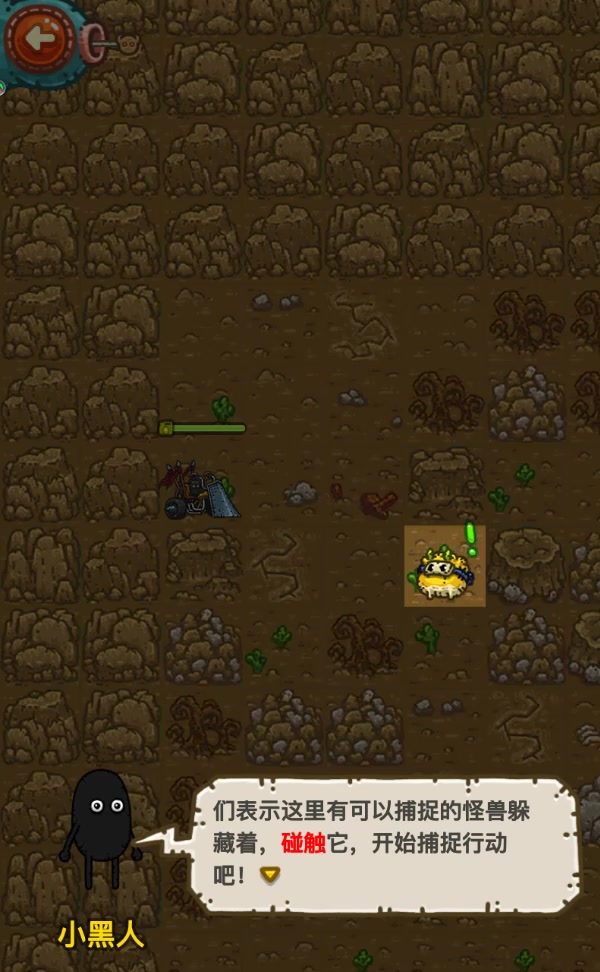Advance the 小黑人 tutorial dialogue bubble

[x=385, y=843]
